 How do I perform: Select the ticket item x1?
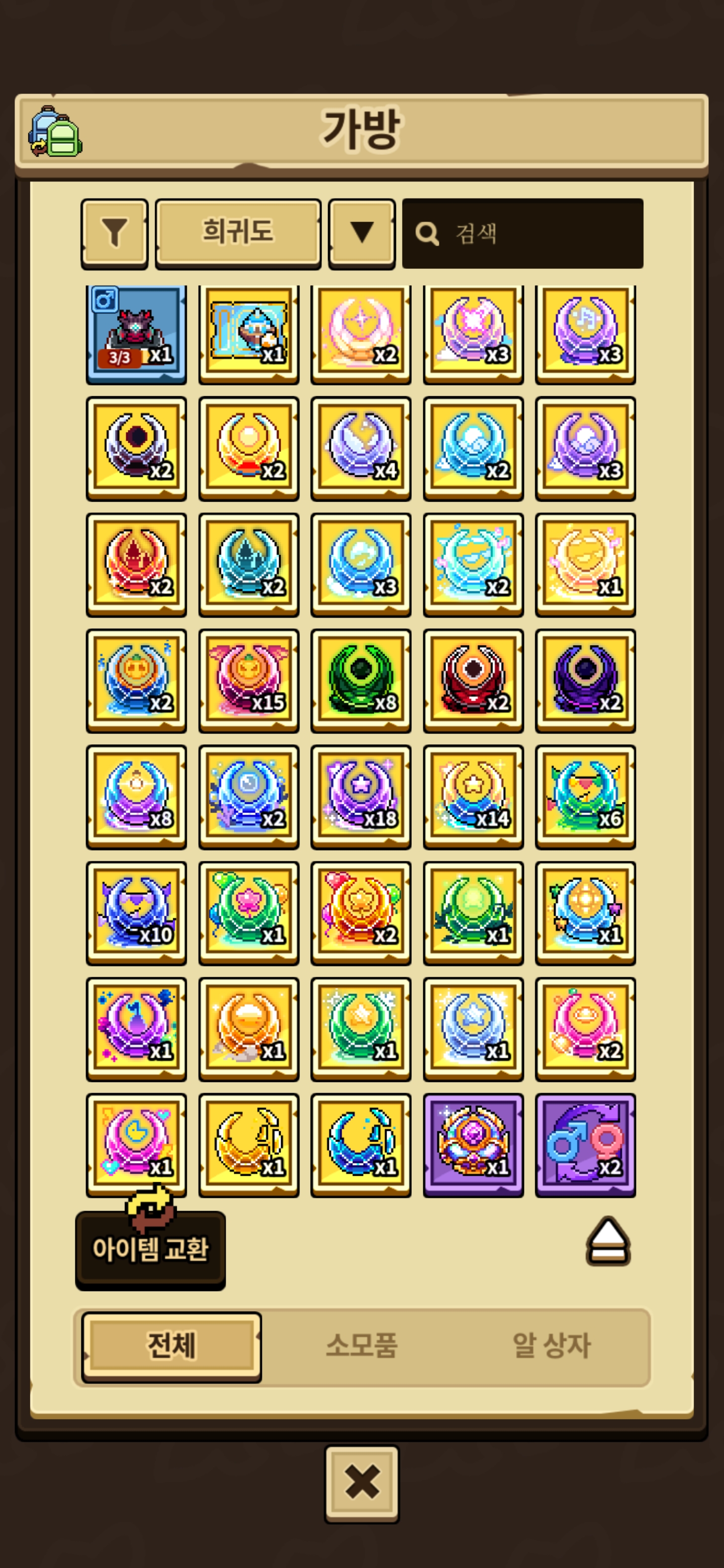coord(248,334)
